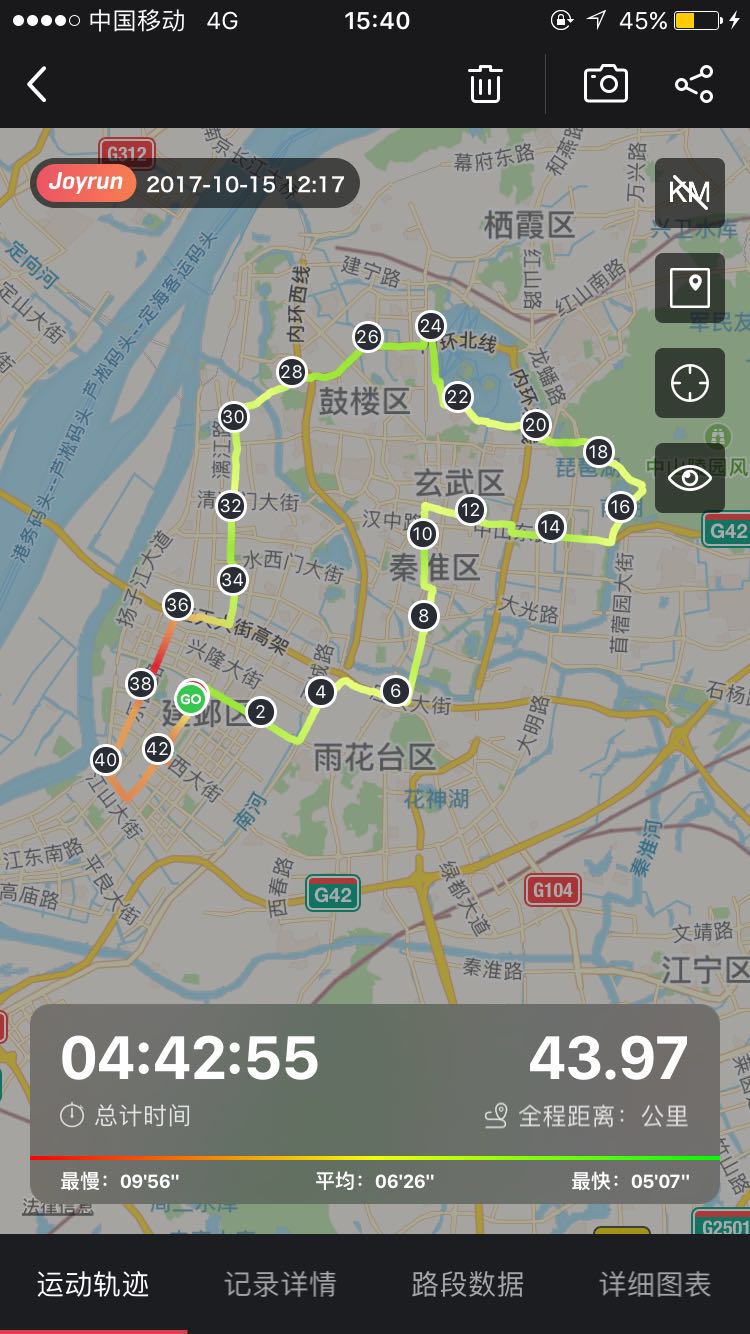Open the map pin style button
Image resolution: width=750 pixels, height=1334 pixels.
pyautogui.click(x=690, y=288)
